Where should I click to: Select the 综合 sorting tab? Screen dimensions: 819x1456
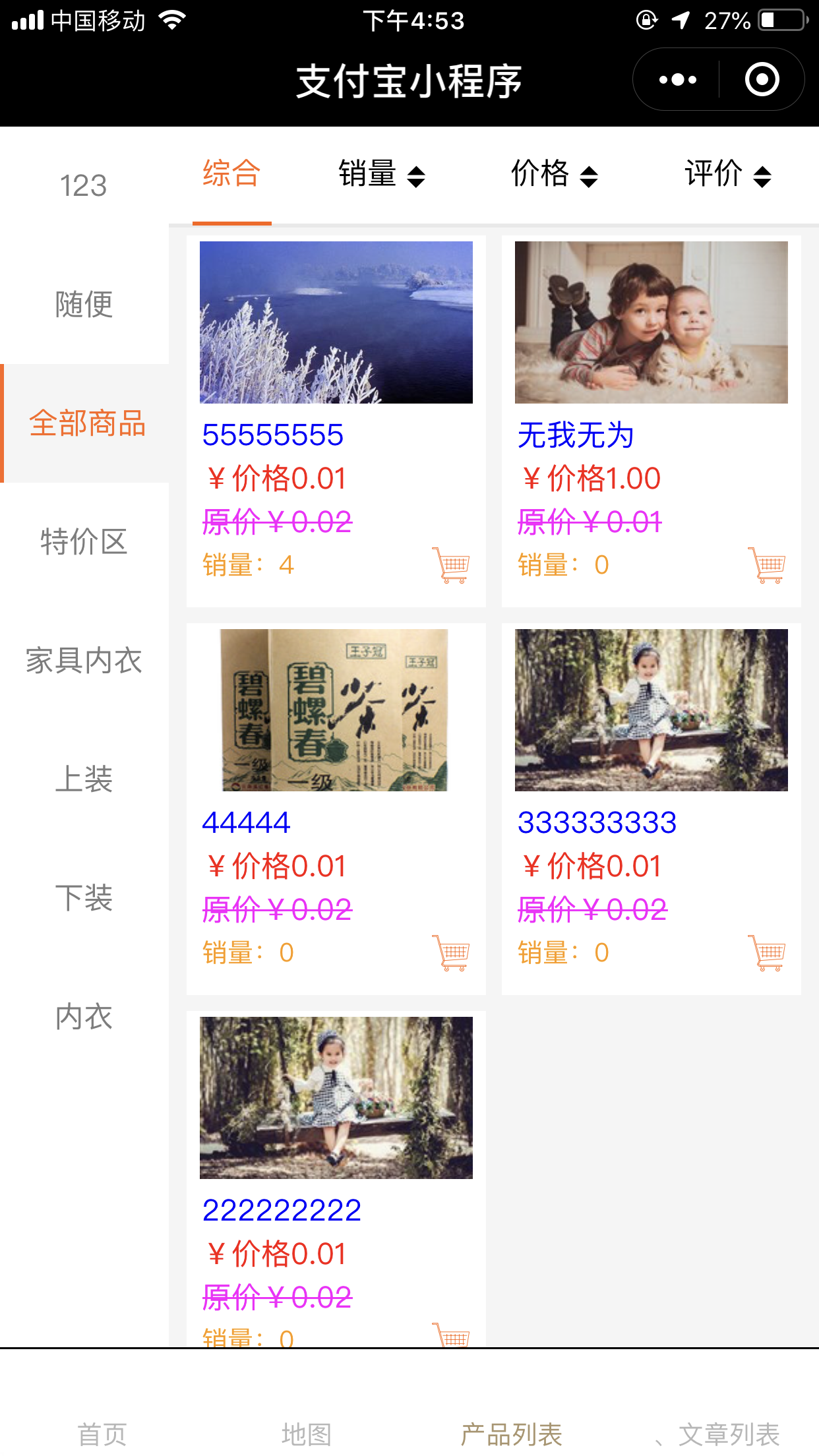(231, 174)
